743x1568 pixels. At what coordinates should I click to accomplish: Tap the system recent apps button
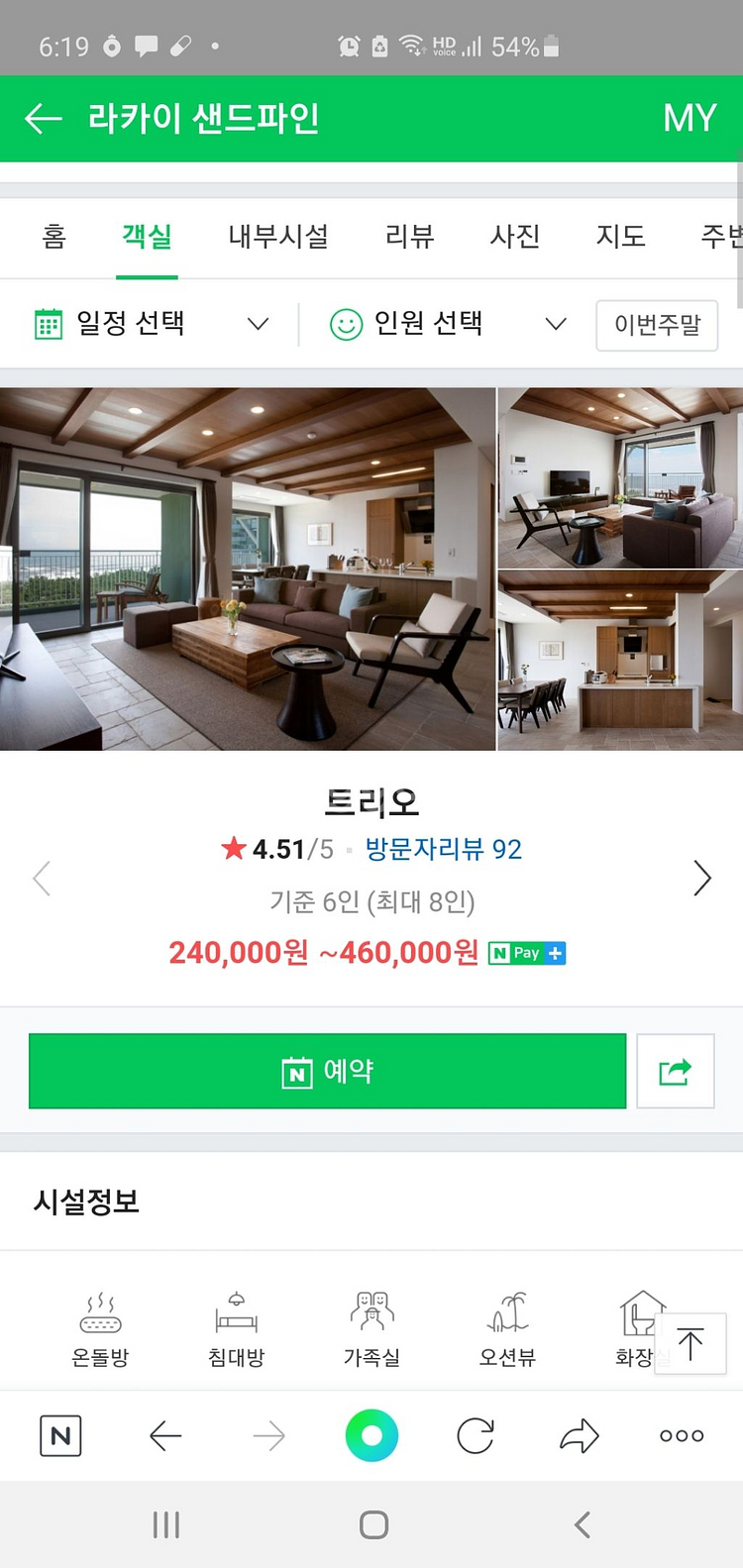coord(166,1524)
